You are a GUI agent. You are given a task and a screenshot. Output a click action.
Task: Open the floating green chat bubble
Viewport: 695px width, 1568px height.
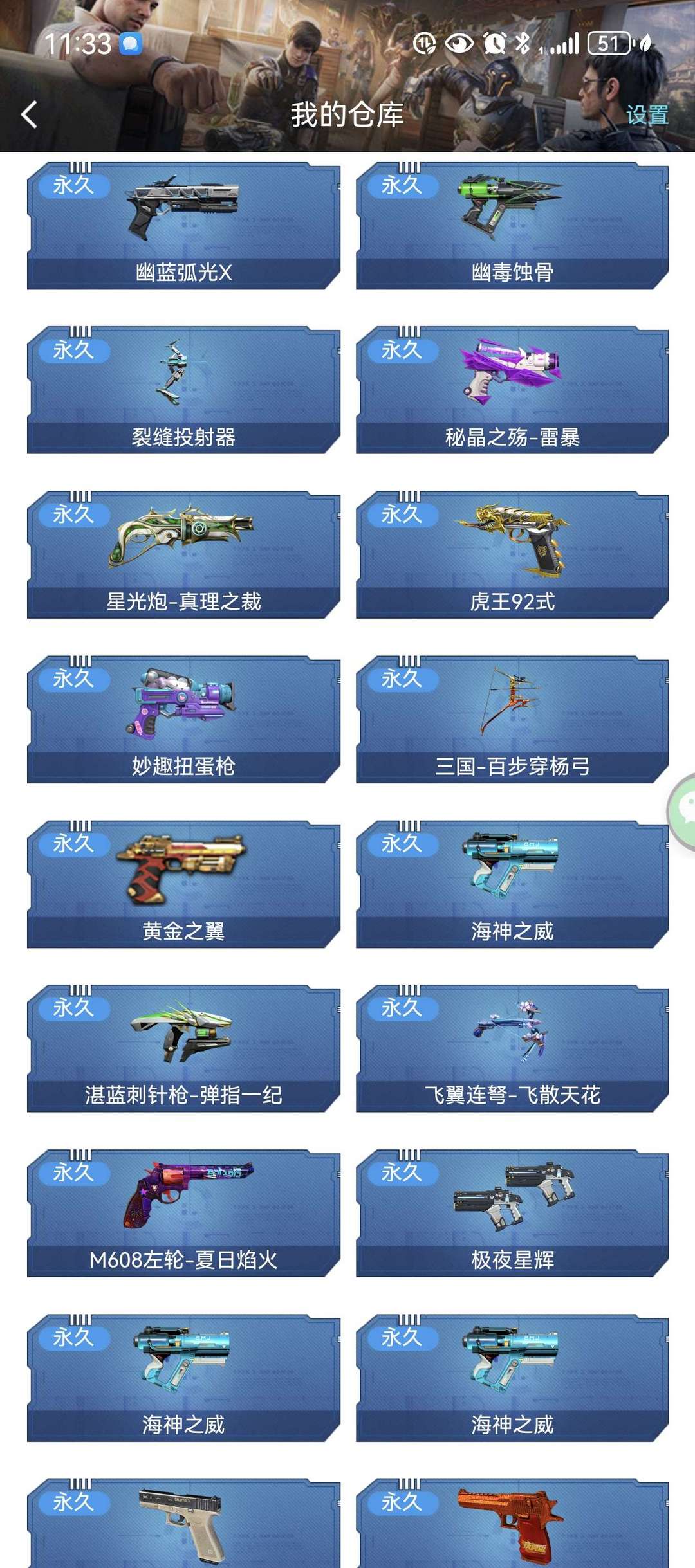pyautogui.click(x=685, y=812)
